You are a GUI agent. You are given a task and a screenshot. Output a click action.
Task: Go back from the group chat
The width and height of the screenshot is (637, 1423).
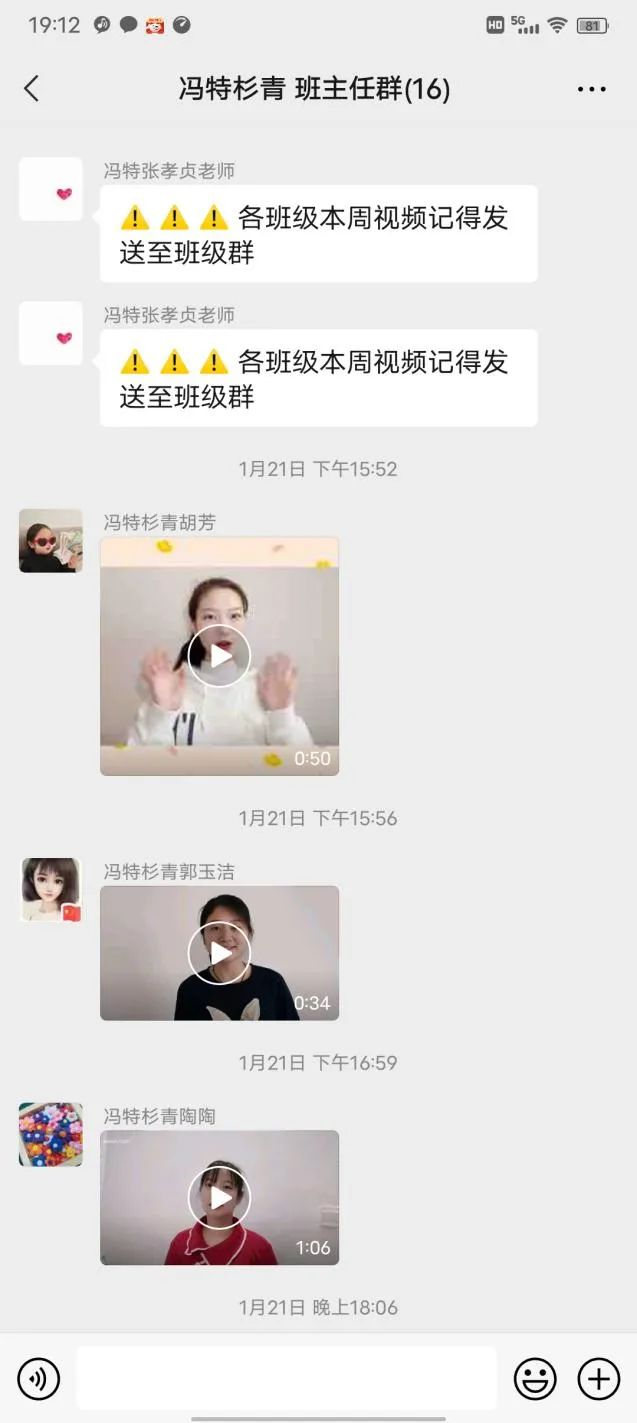[31, 88]
